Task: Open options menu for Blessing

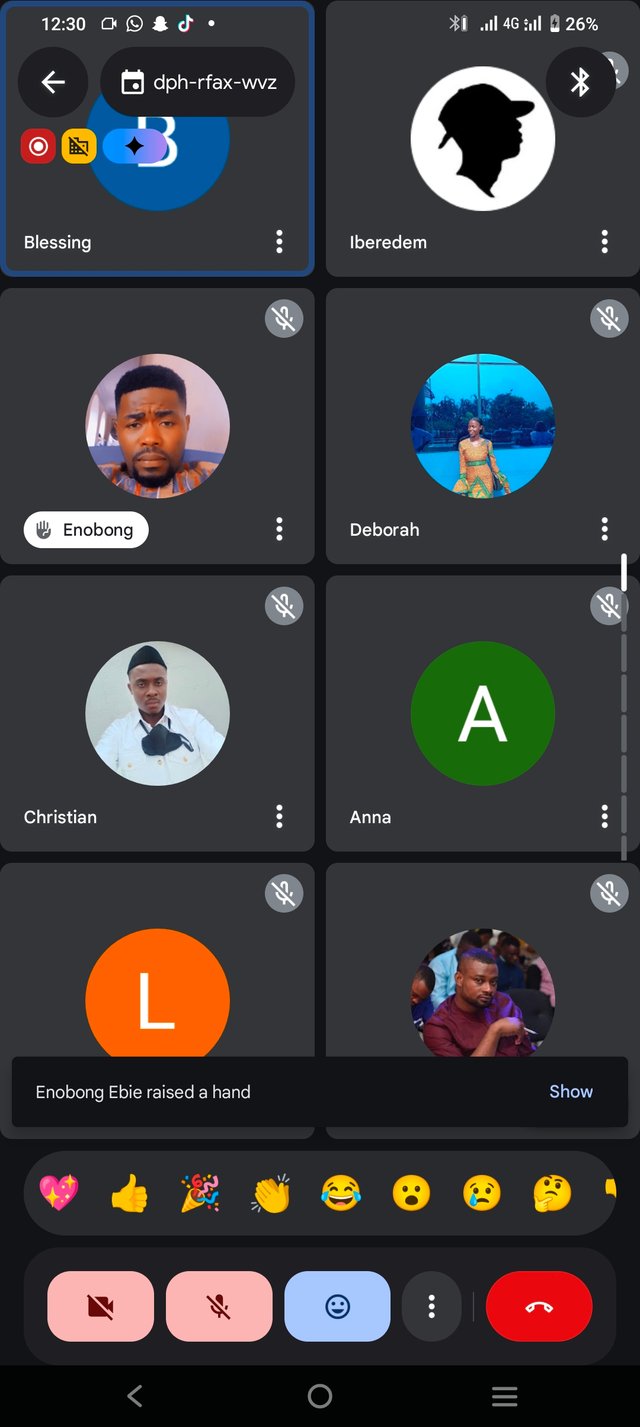Action: pos(279,241)
